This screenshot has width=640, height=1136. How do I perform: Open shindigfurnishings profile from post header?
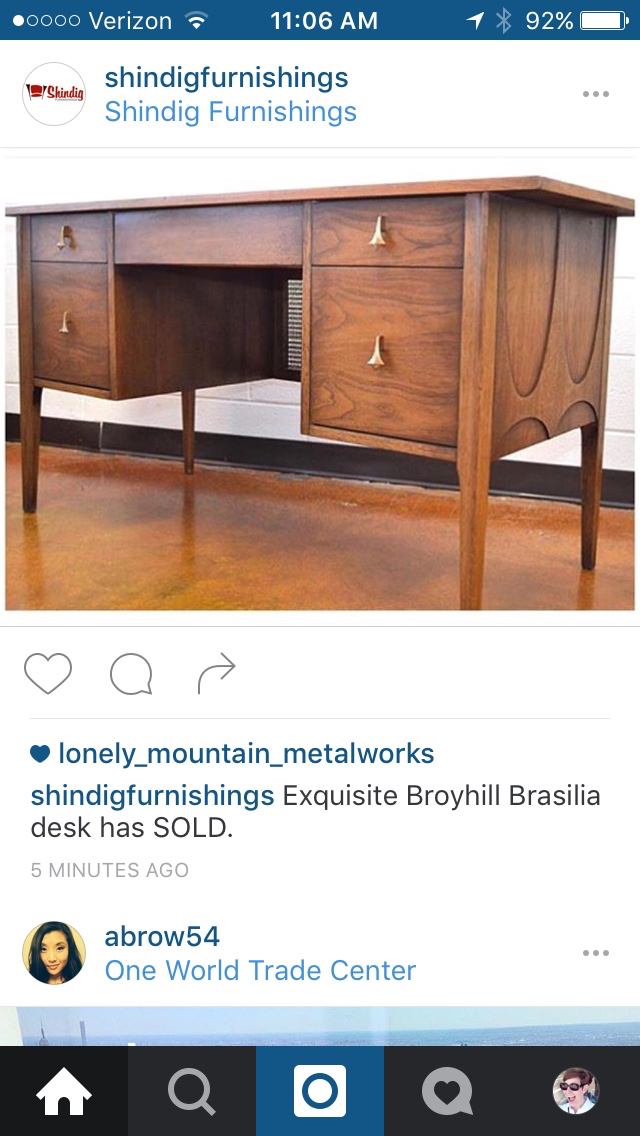click(x=226, y=78)
